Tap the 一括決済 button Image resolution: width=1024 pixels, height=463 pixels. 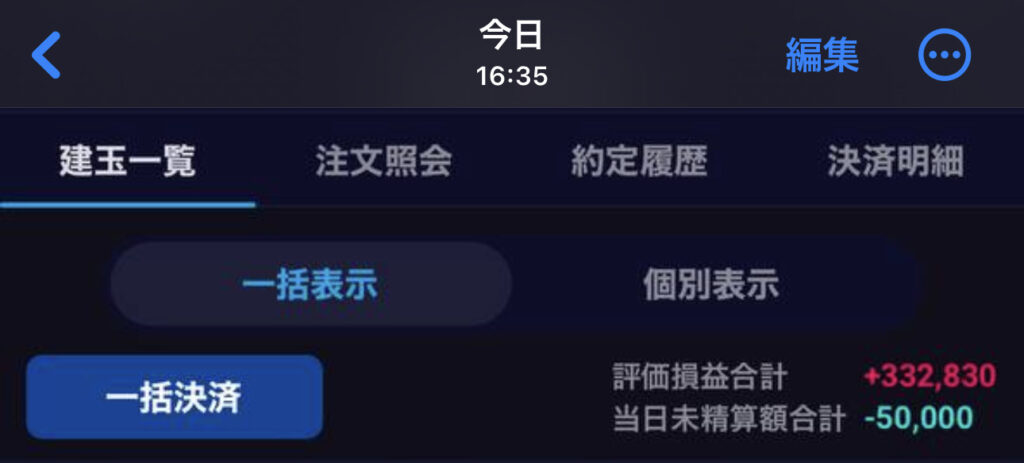tap(174, 397)
